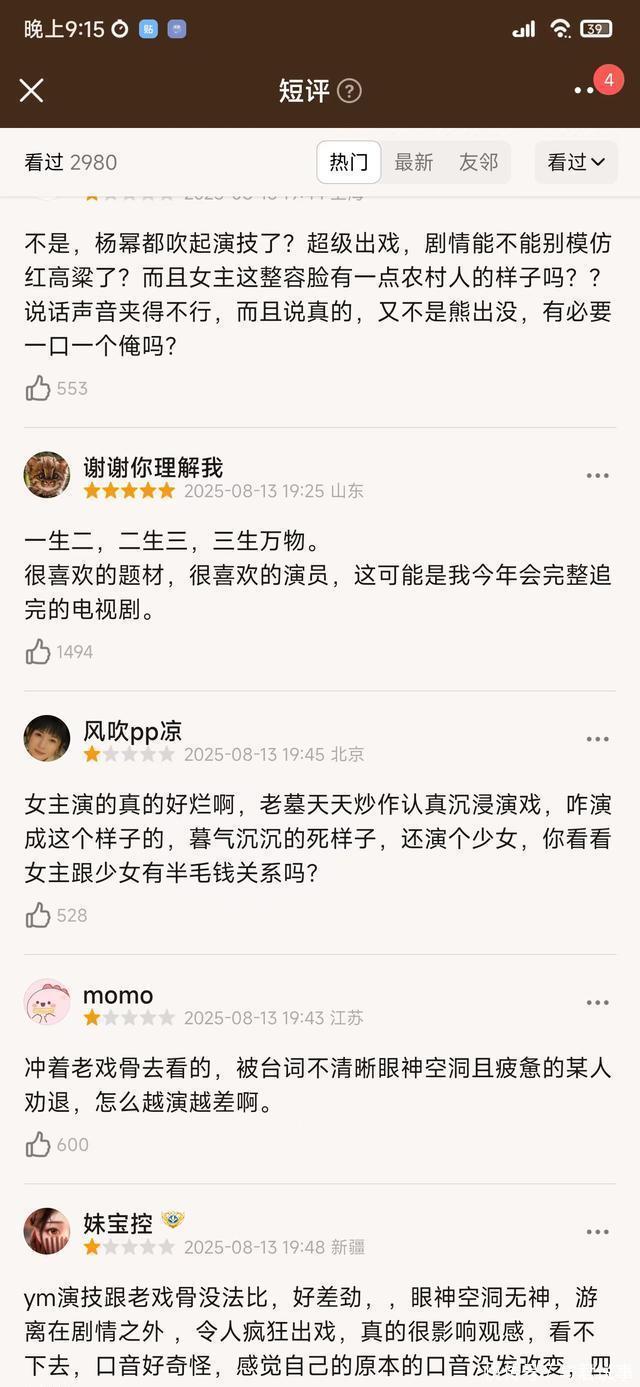Switch to the 友邻 tab
Viewport: 640px width, 1387px height.
pyautogui.click(x=478, y=162)
